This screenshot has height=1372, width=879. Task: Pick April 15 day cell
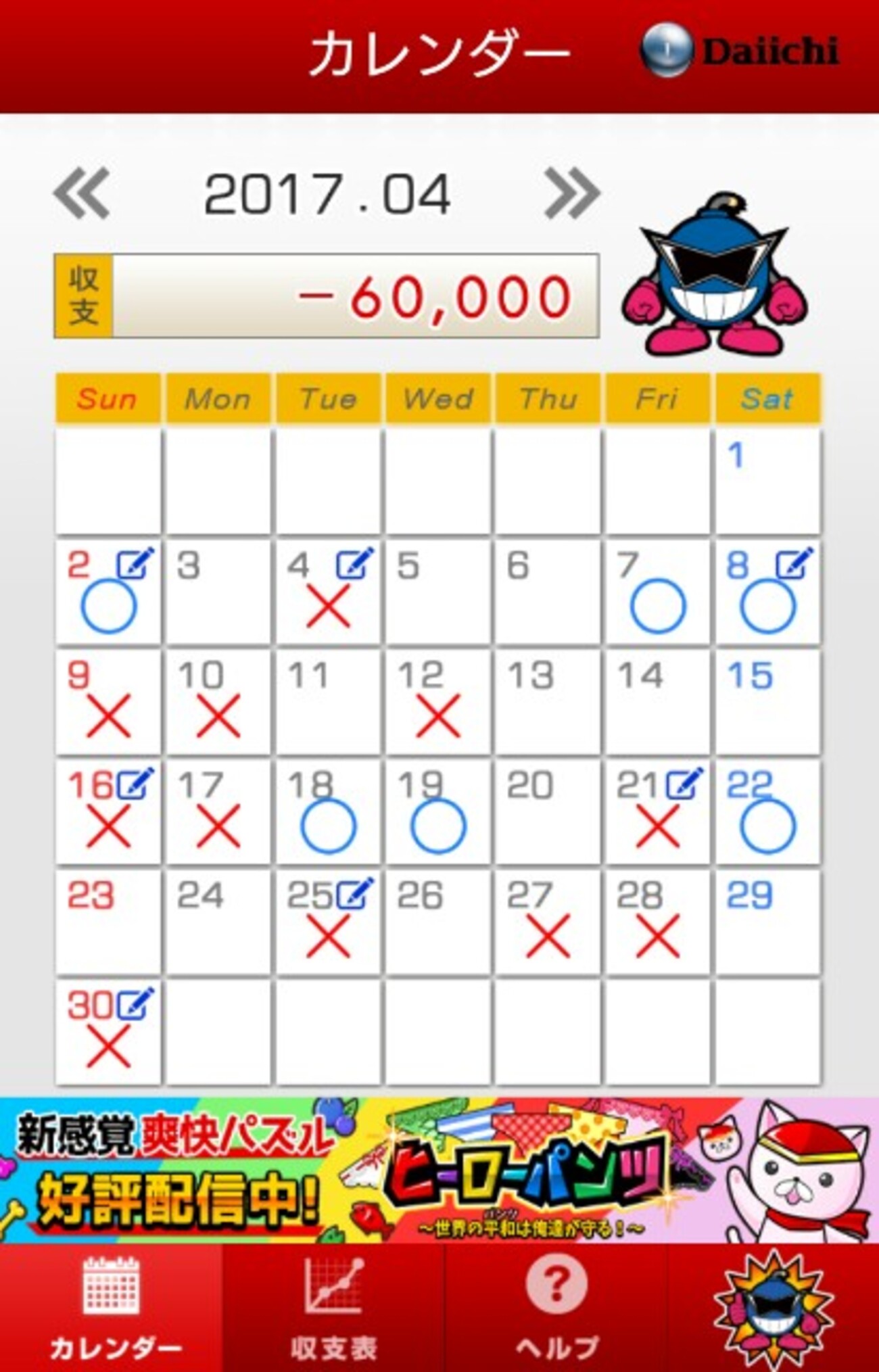768,702
